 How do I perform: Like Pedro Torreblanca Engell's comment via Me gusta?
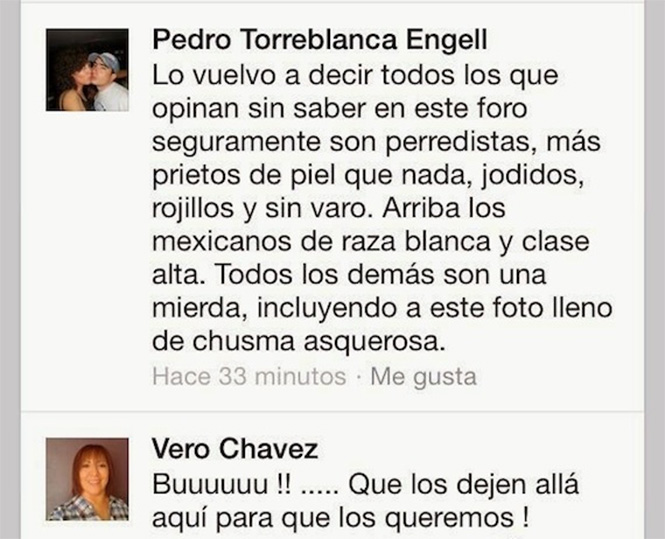pos(423,378)
